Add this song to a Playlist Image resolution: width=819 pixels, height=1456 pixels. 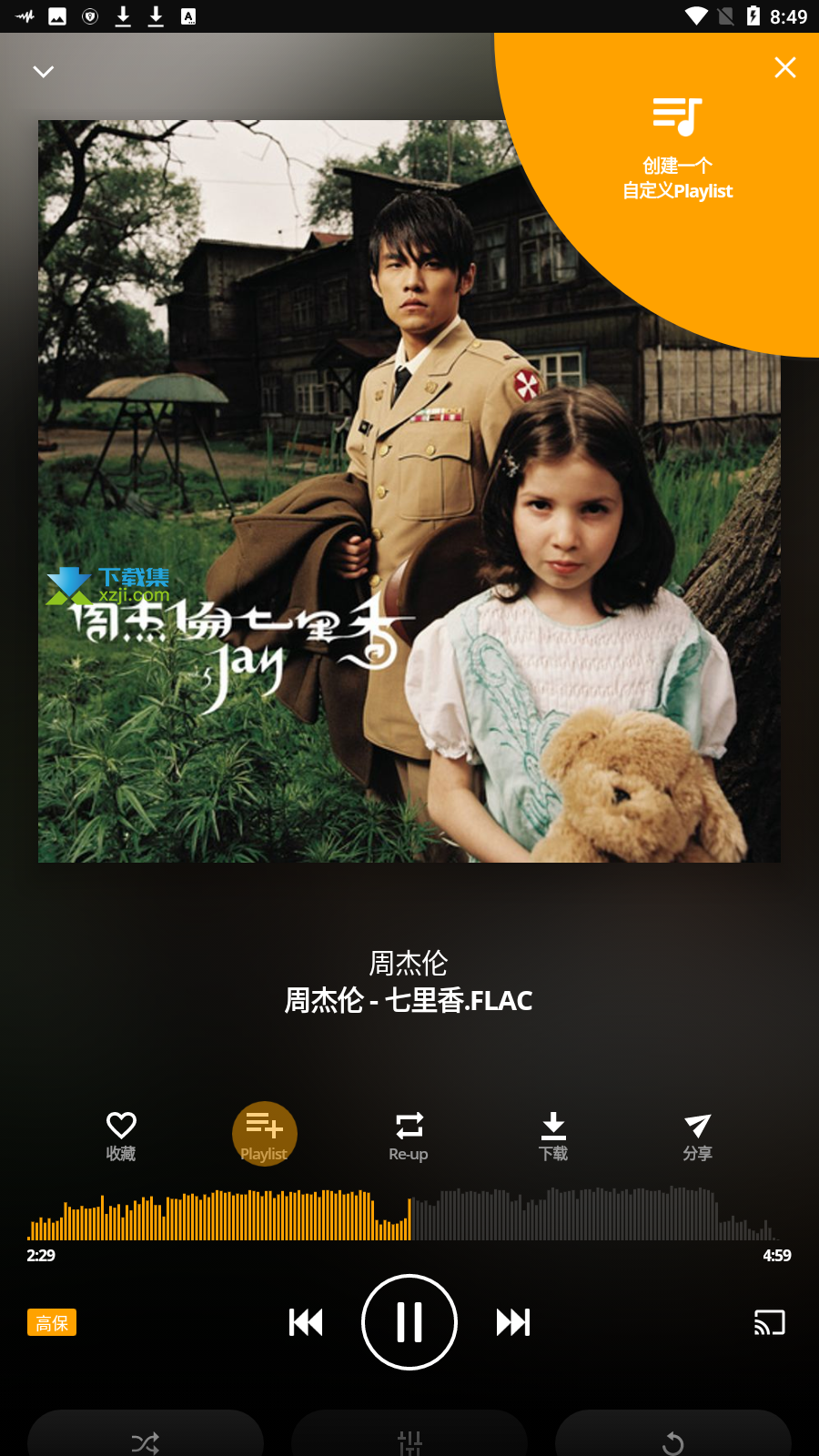click(264, 1135)
